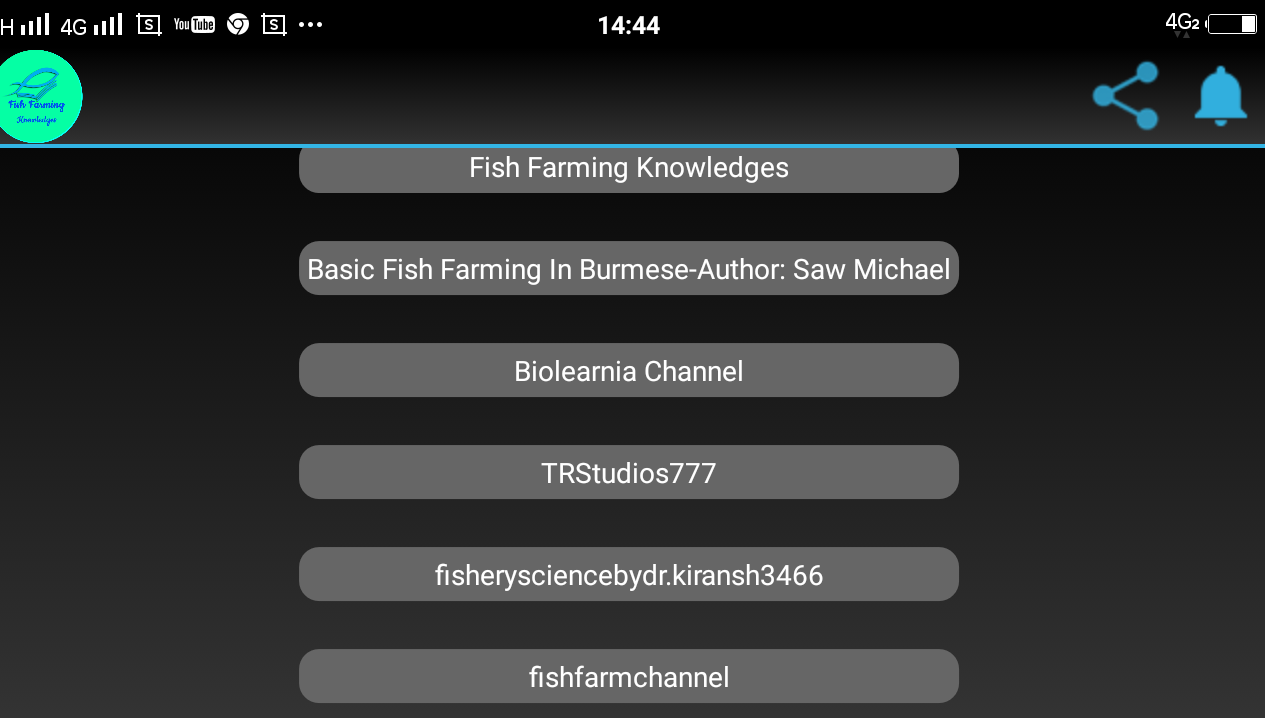The width and height of the screenshot is (1265, 718).
Task: Open the Fish Farming Knowledges button
Action: click(x=628, y=168)
